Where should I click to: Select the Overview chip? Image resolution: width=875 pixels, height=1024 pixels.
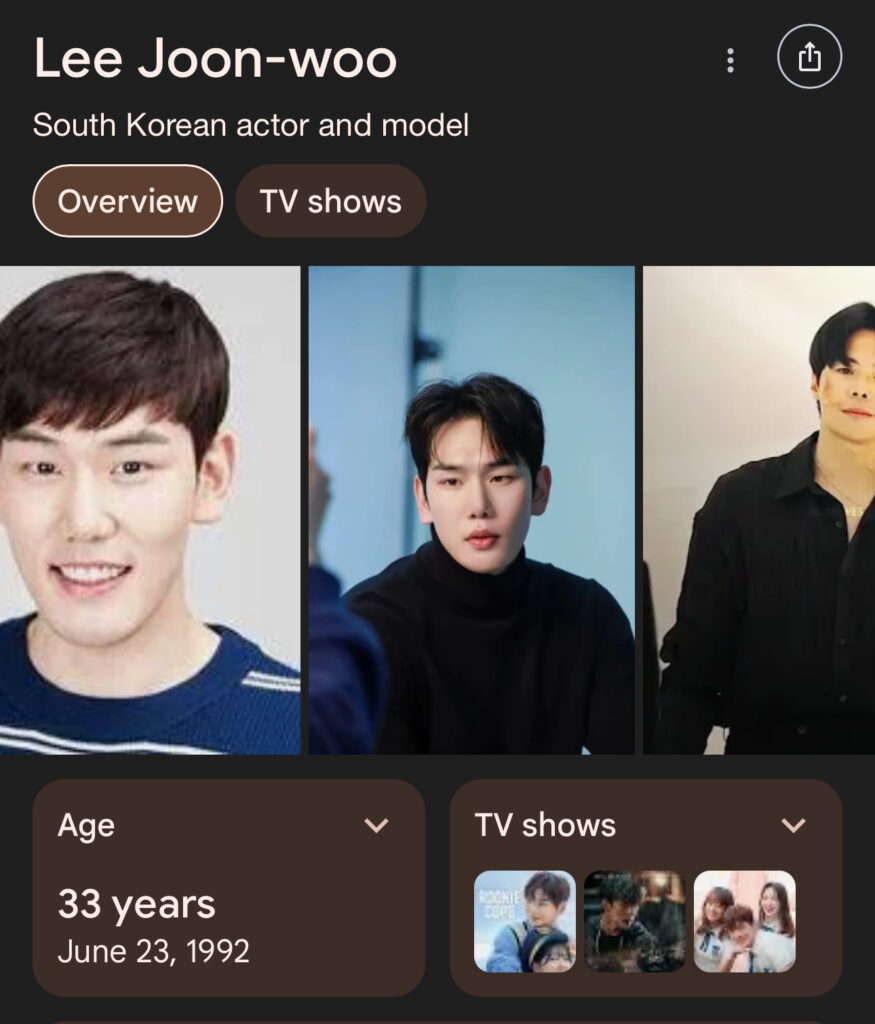click(127, 201)
